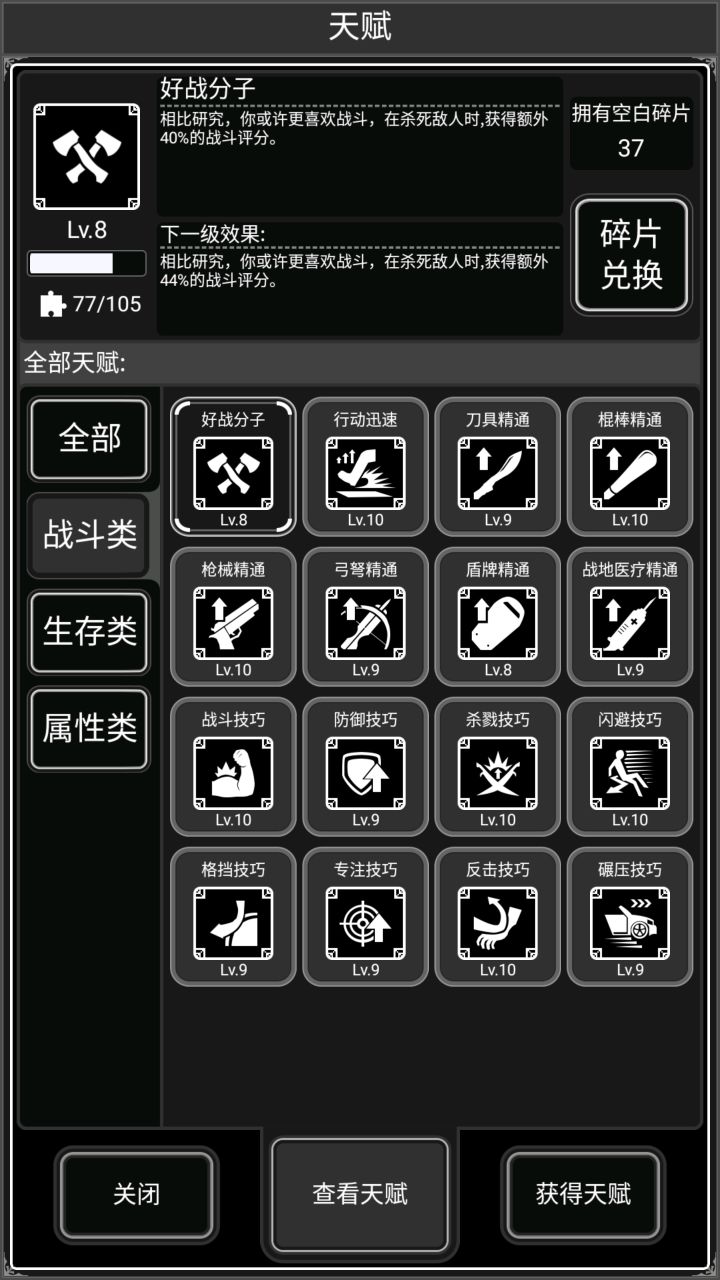Open the 碾压技巧 crush skill talent
Viewport: 720px width, 1280px height.
630,917
